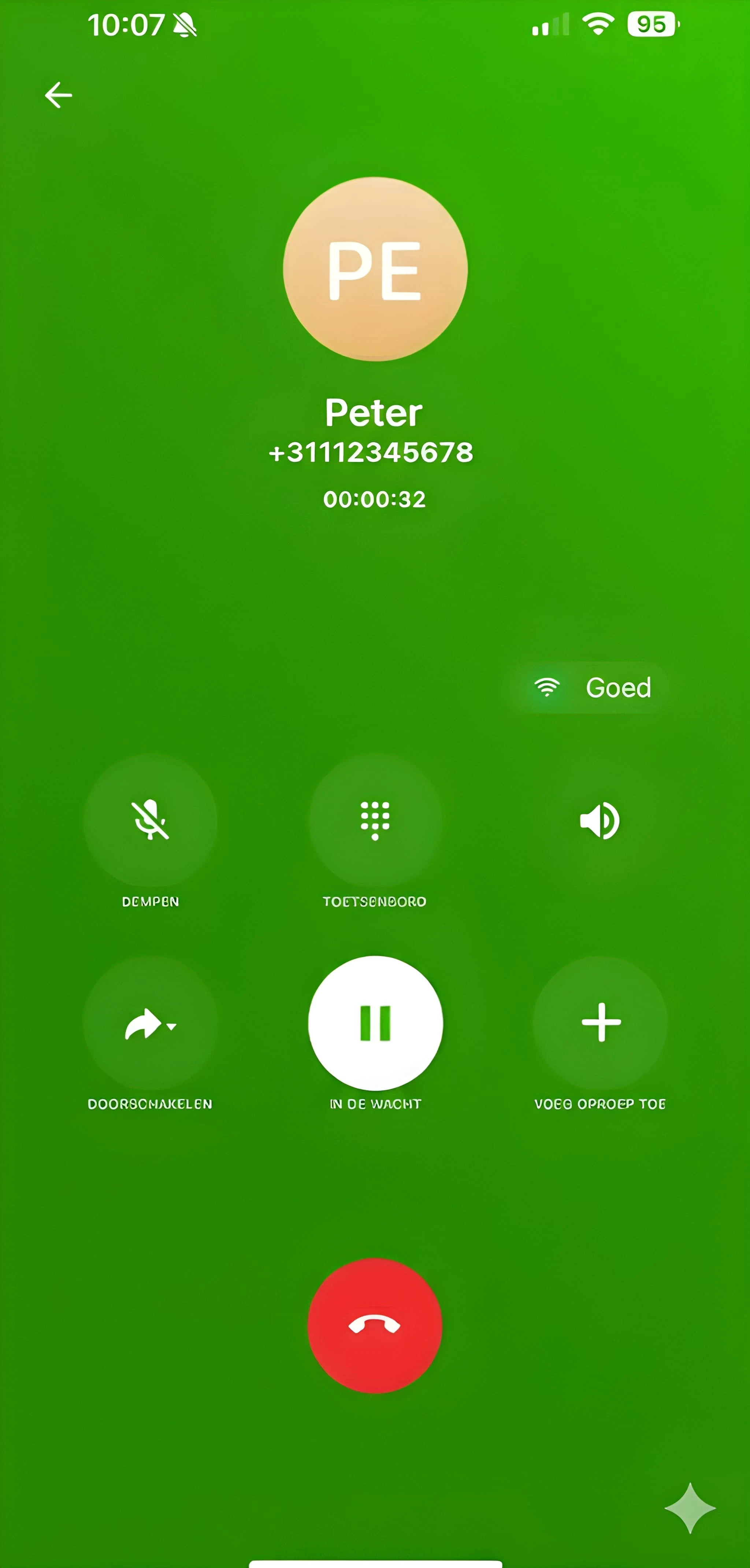This screenshot has height=1568, width=750.
Task: Tap the call duration timer 00:00:32
Action: pyautogui.click(x=374, y=499)
